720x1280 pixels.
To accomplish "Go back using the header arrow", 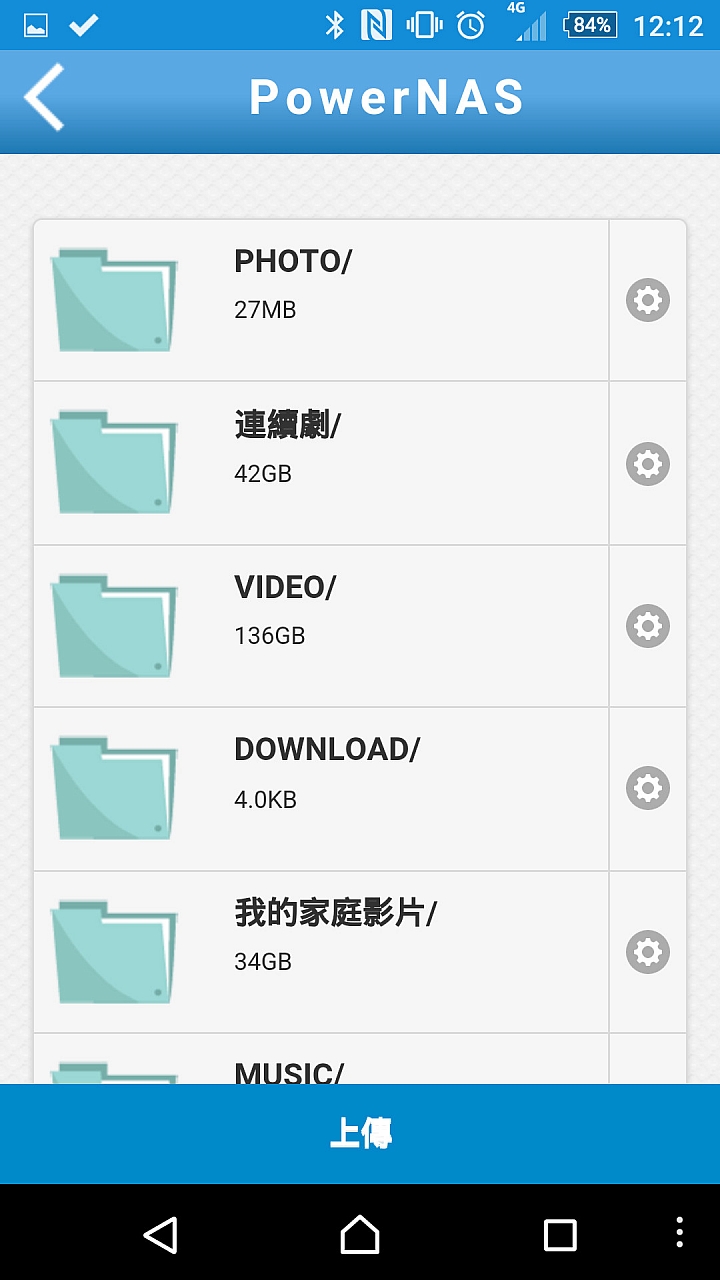I will coord(45,97).
